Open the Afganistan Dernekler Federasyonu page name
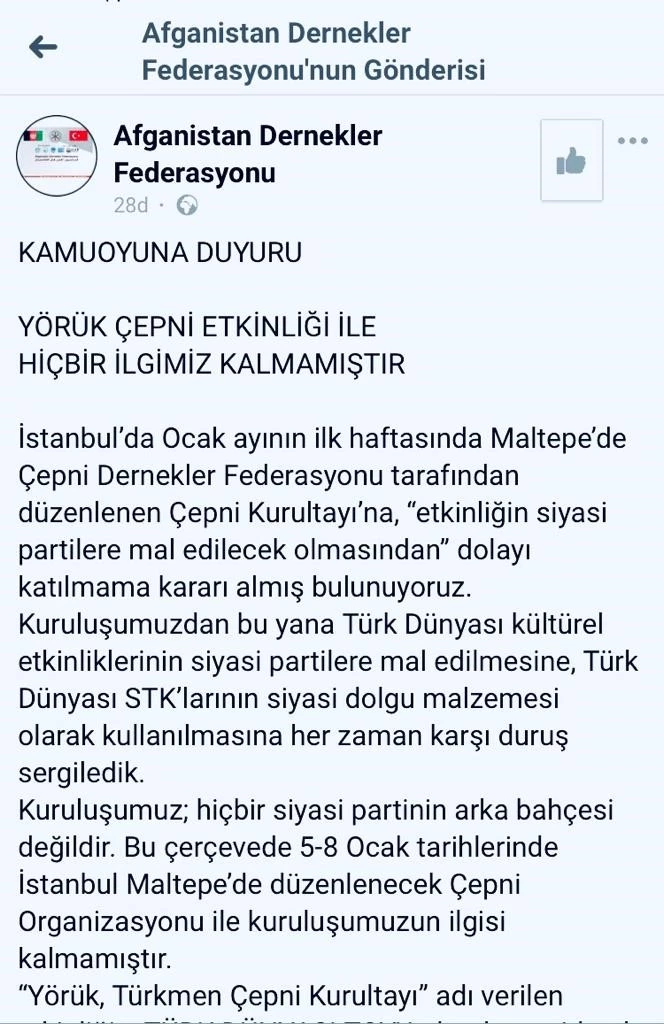Viewport: 664px width, 1024px height. [x=247, y=154]
